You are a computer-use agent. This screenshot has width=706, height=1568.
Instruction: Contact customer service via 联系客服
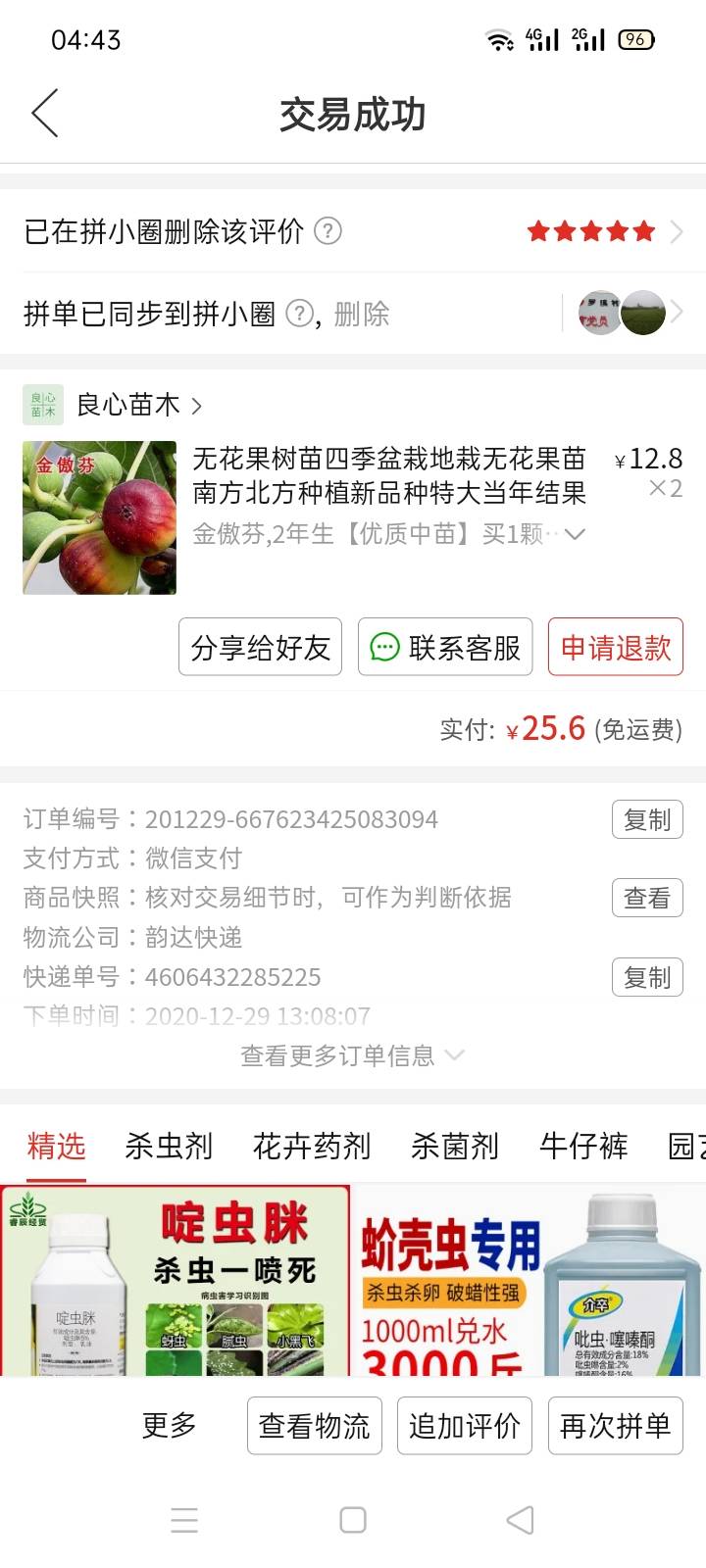445,647
